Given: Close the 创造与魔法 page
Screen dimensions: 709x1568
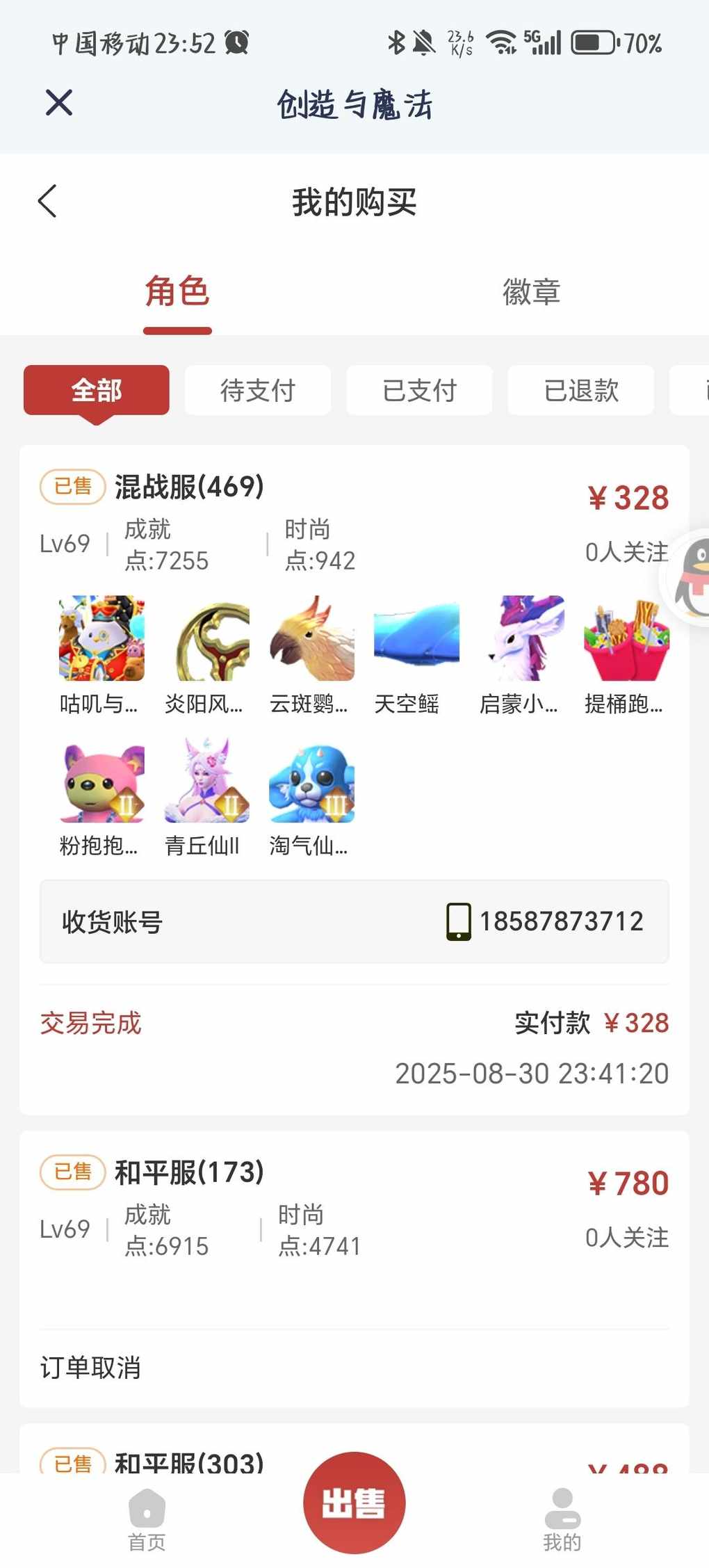Looking at the screenshot, I should (59, 103).
